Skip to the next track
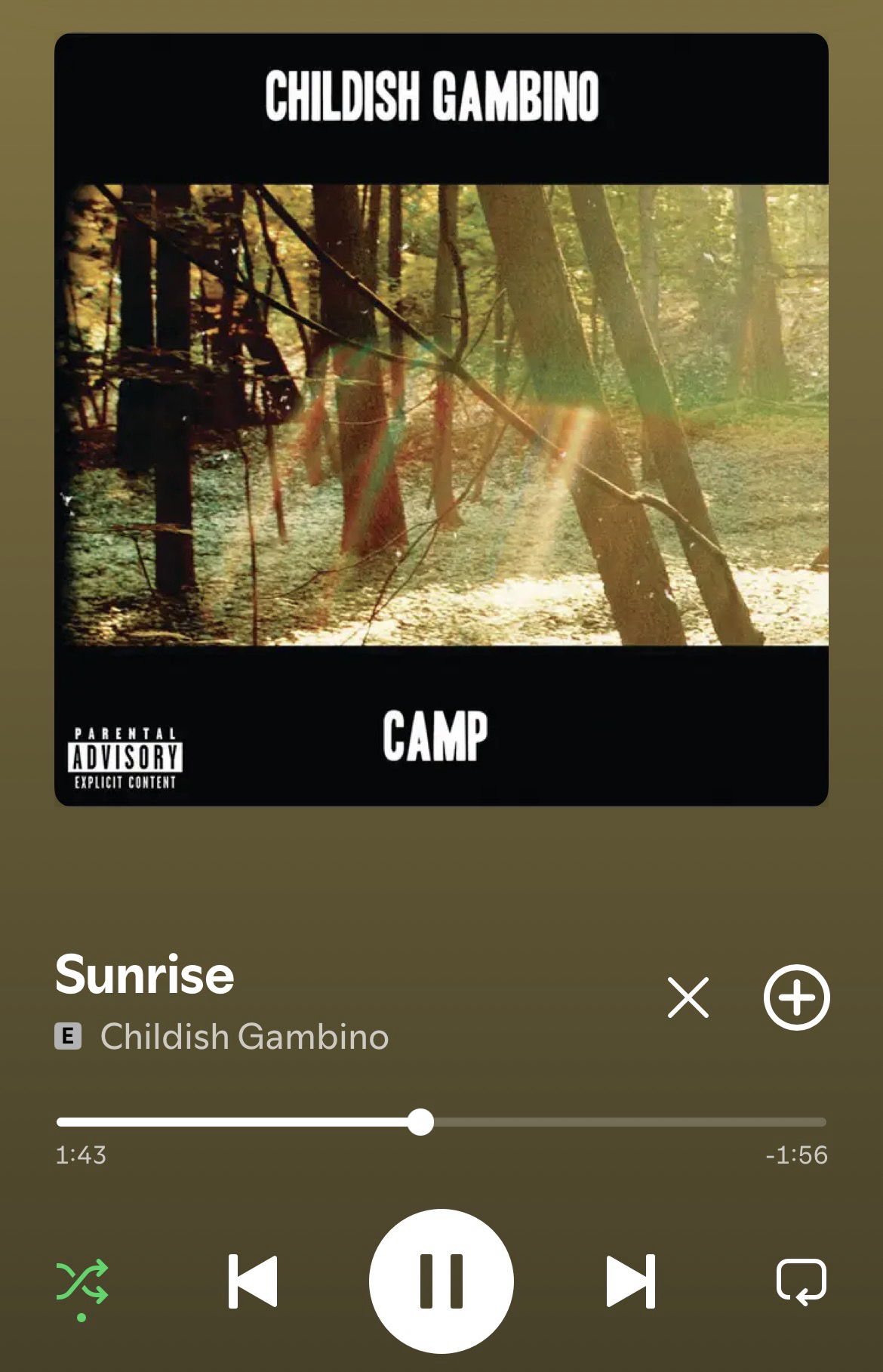The width and height of the screenshot is (883, 1372). [x=631, y=1281]
